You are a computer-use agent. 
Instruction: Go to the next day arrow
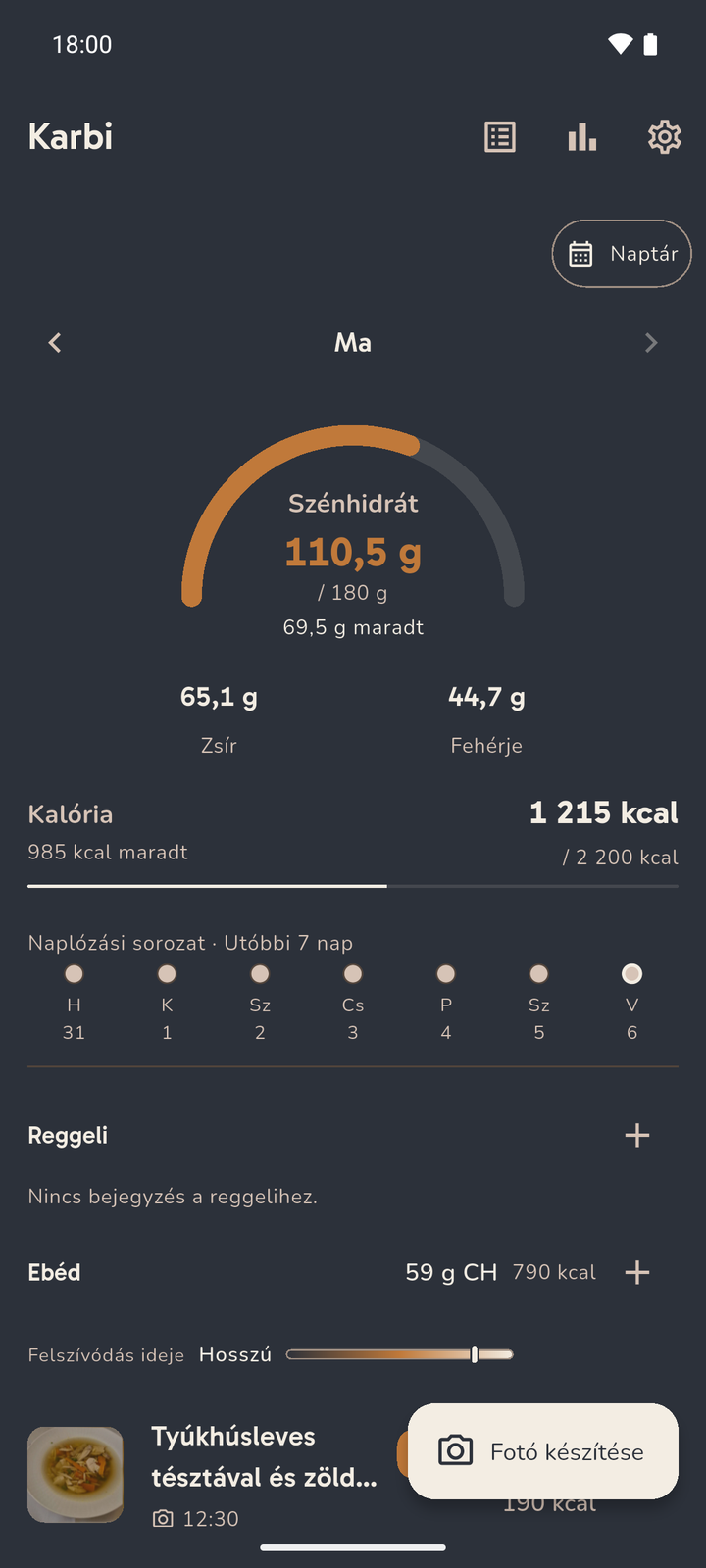[651, 343]
